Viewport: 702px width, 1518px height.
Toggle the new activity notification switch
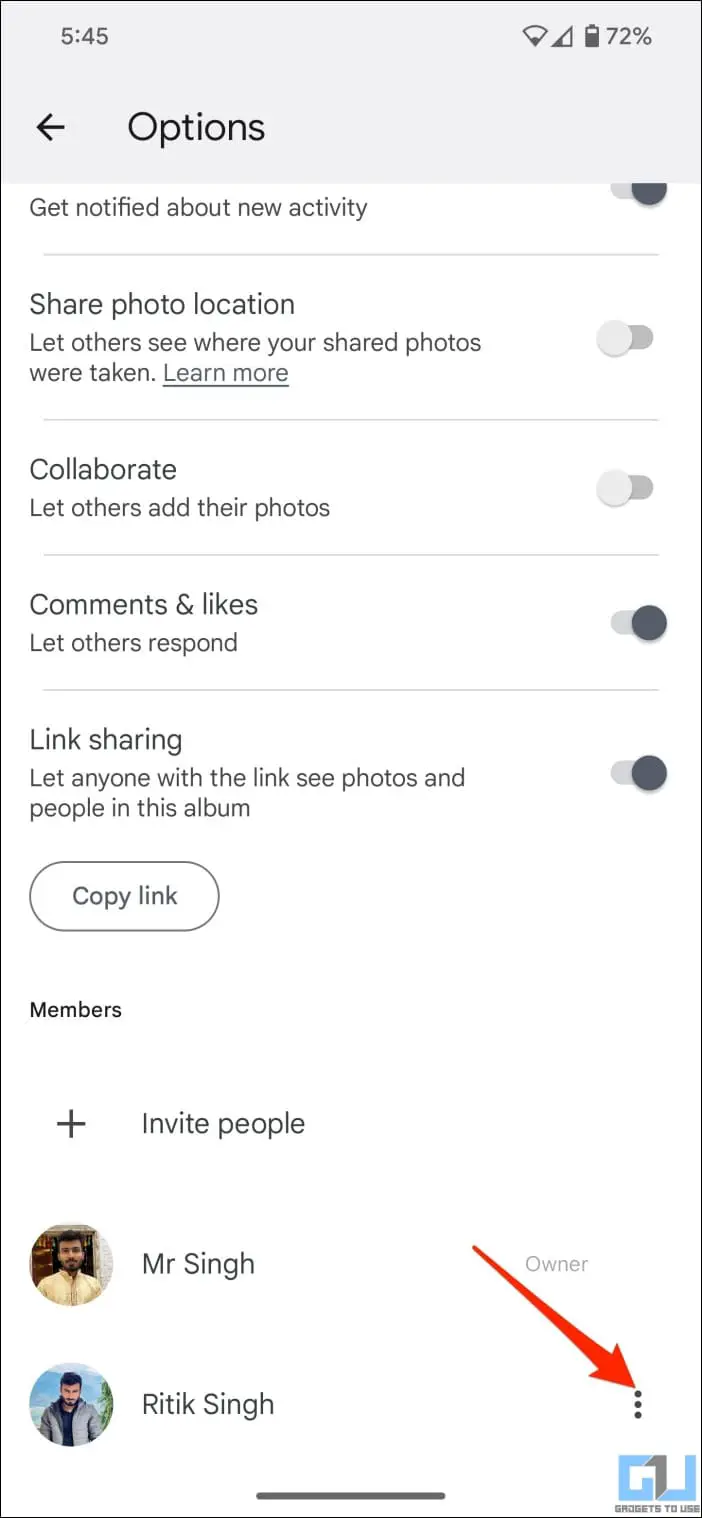pos(640,193)
